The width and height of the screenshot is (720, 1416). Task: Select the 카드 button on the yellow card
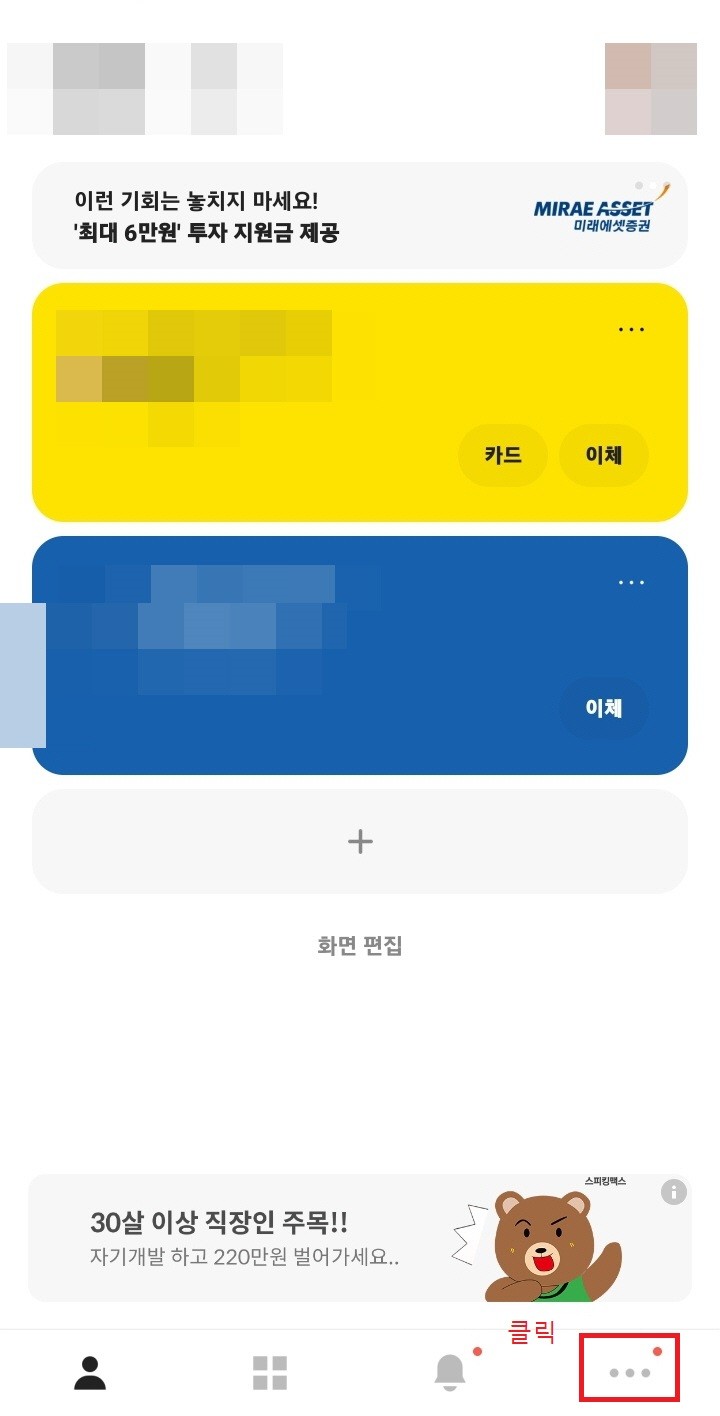point(502,455)
